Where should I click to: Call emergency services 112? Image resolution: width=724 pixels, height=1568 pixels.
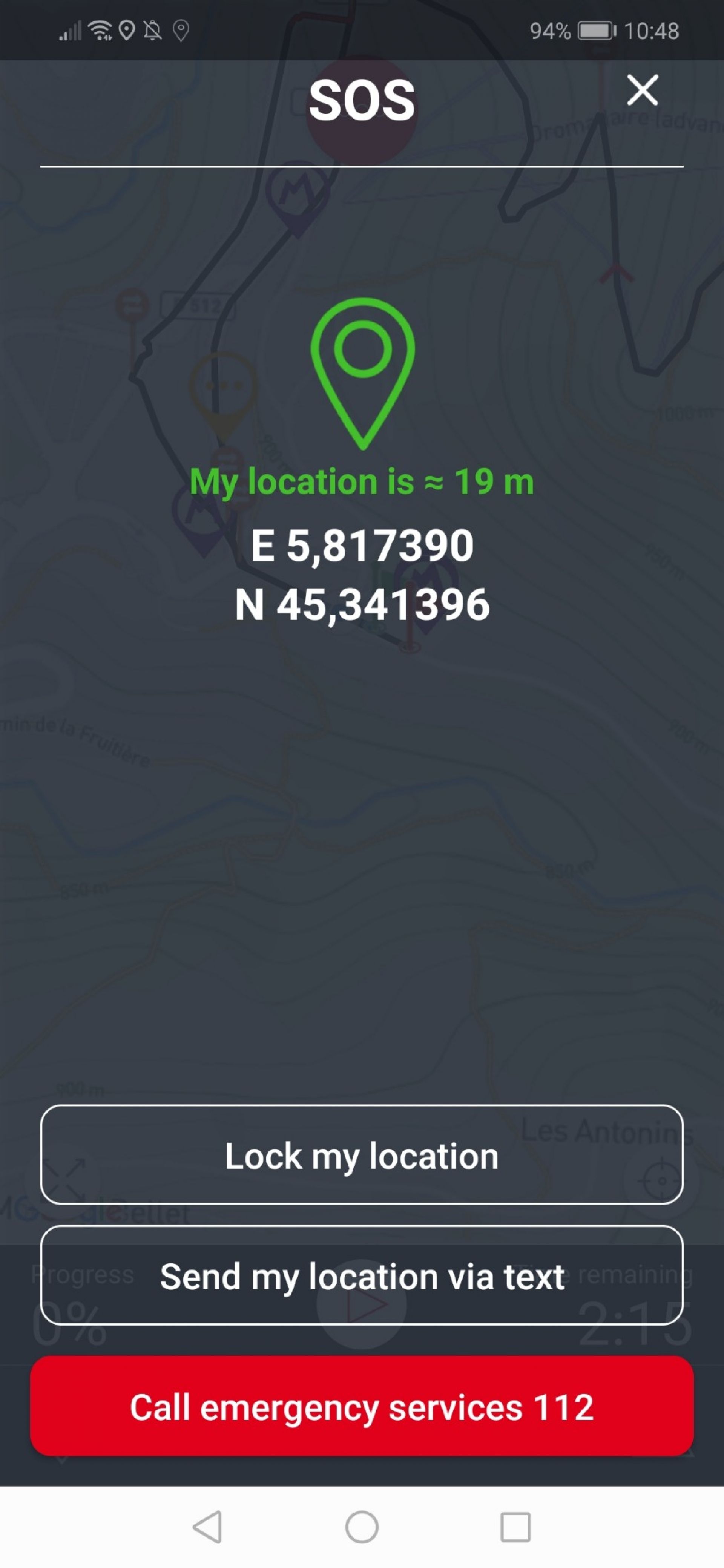click(x=362, y=1407)
